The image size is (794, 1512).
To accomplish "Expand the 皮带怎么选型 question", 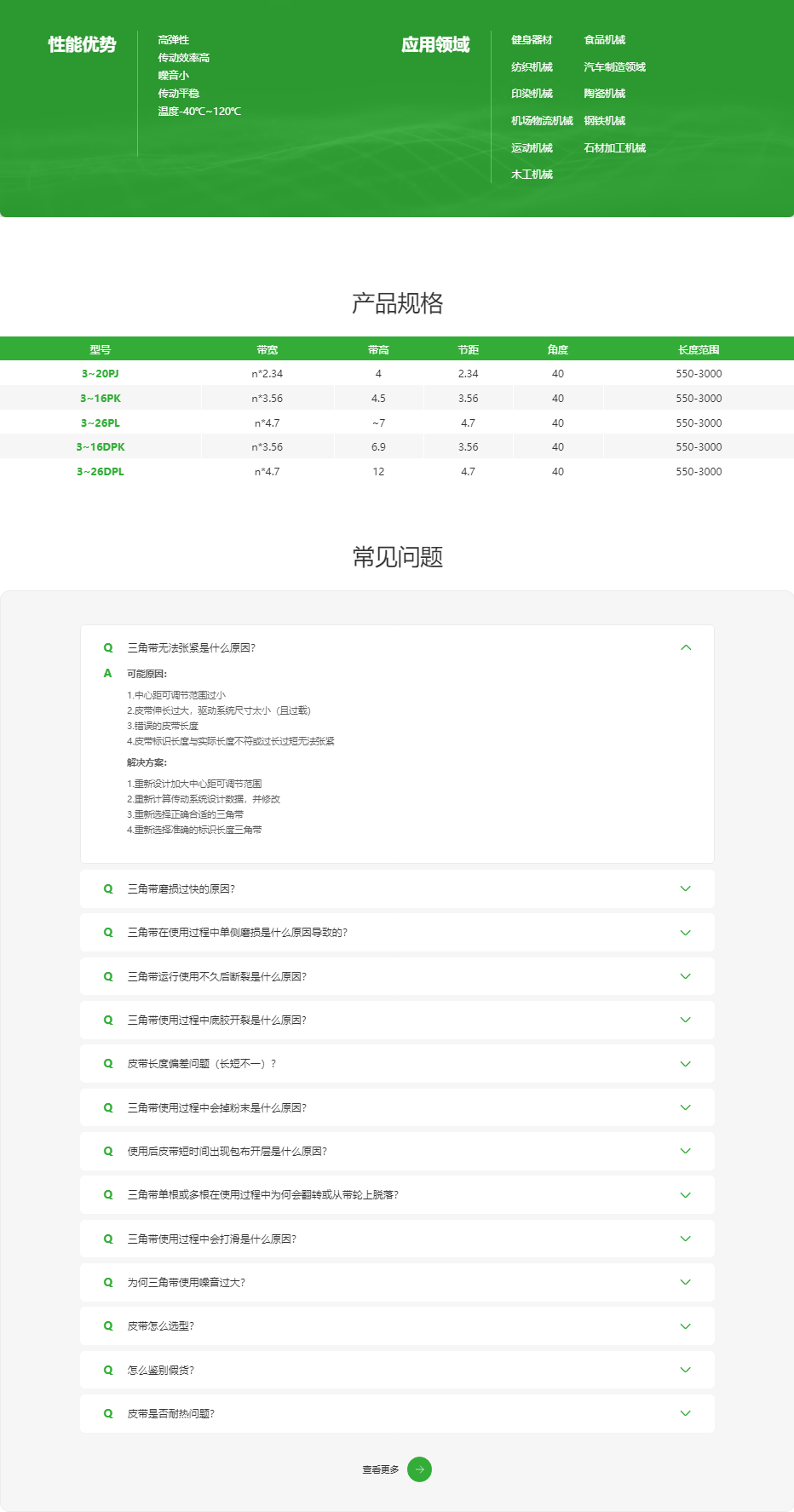I will (x=685, y=1326).
